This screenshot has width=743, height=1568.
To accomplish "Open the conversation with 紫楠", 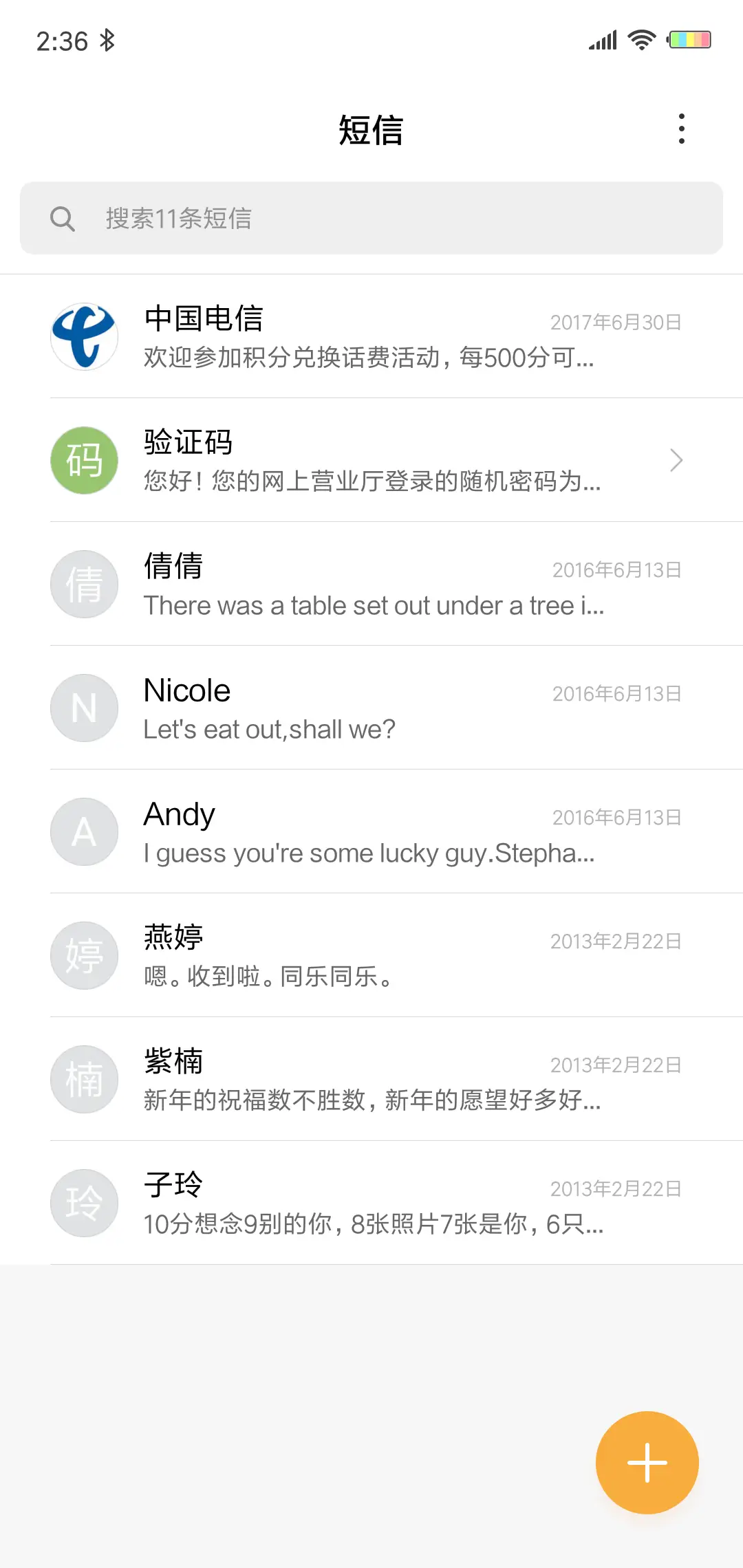I will tap(371, 1079).
